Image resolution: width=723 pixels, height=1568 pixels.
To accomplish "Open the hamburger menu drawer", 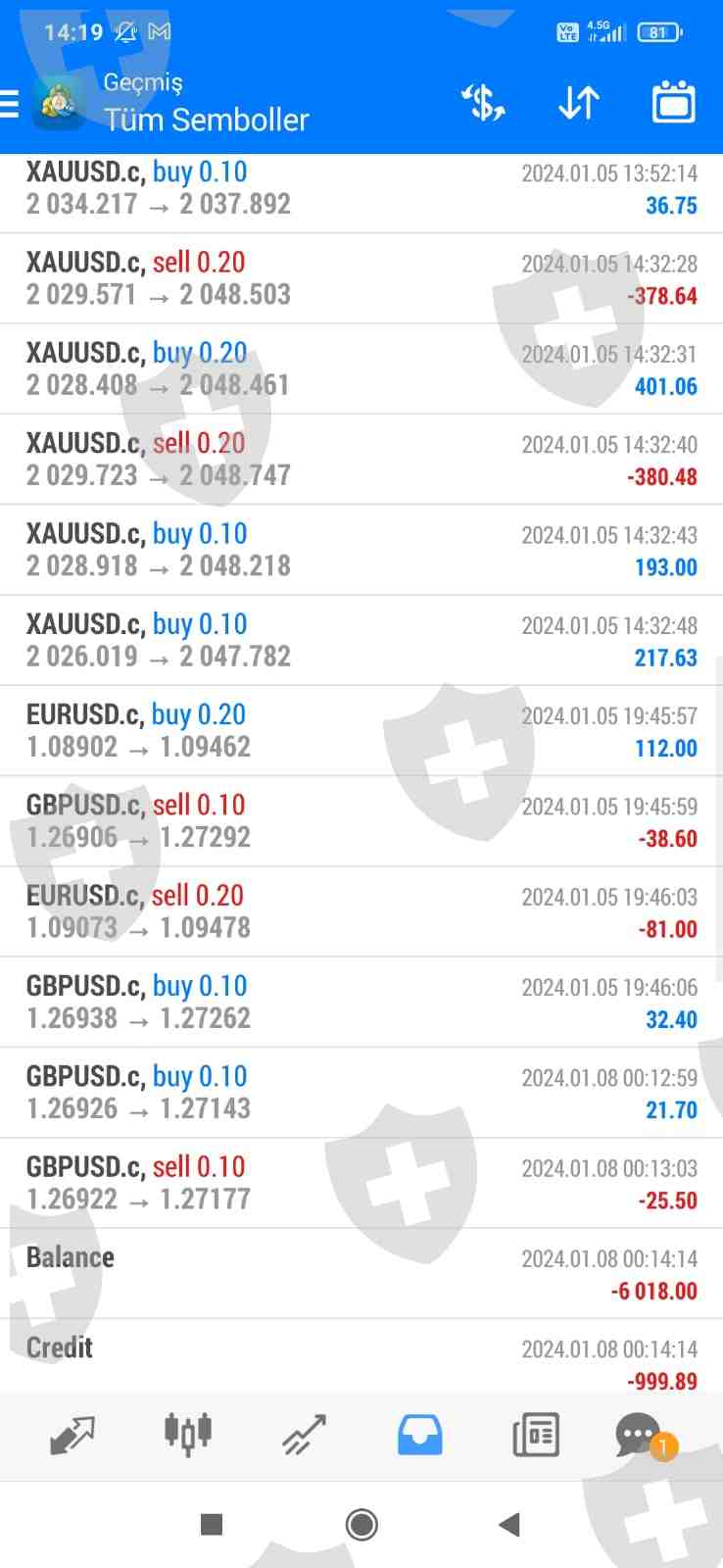I will point(10,103).
